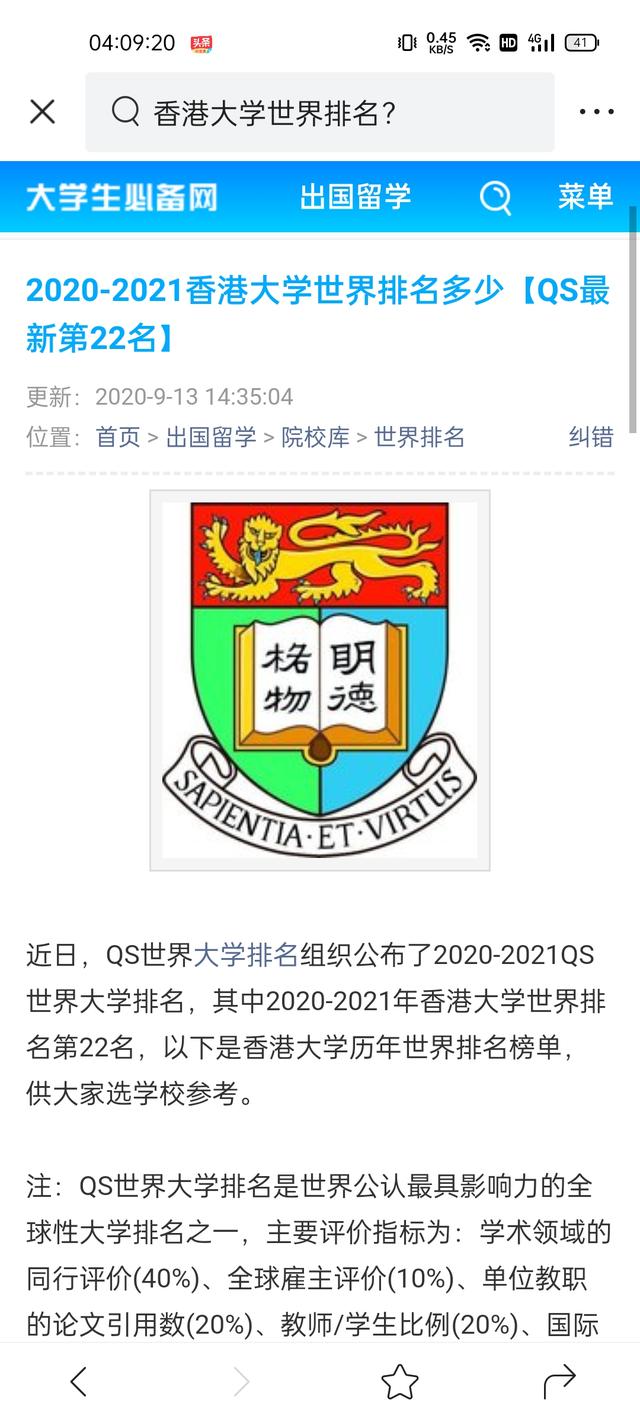This screenshot has width=640, height=1422.
Task: Open the 大学排名 link in the article
Action: (x=246, y=955)
